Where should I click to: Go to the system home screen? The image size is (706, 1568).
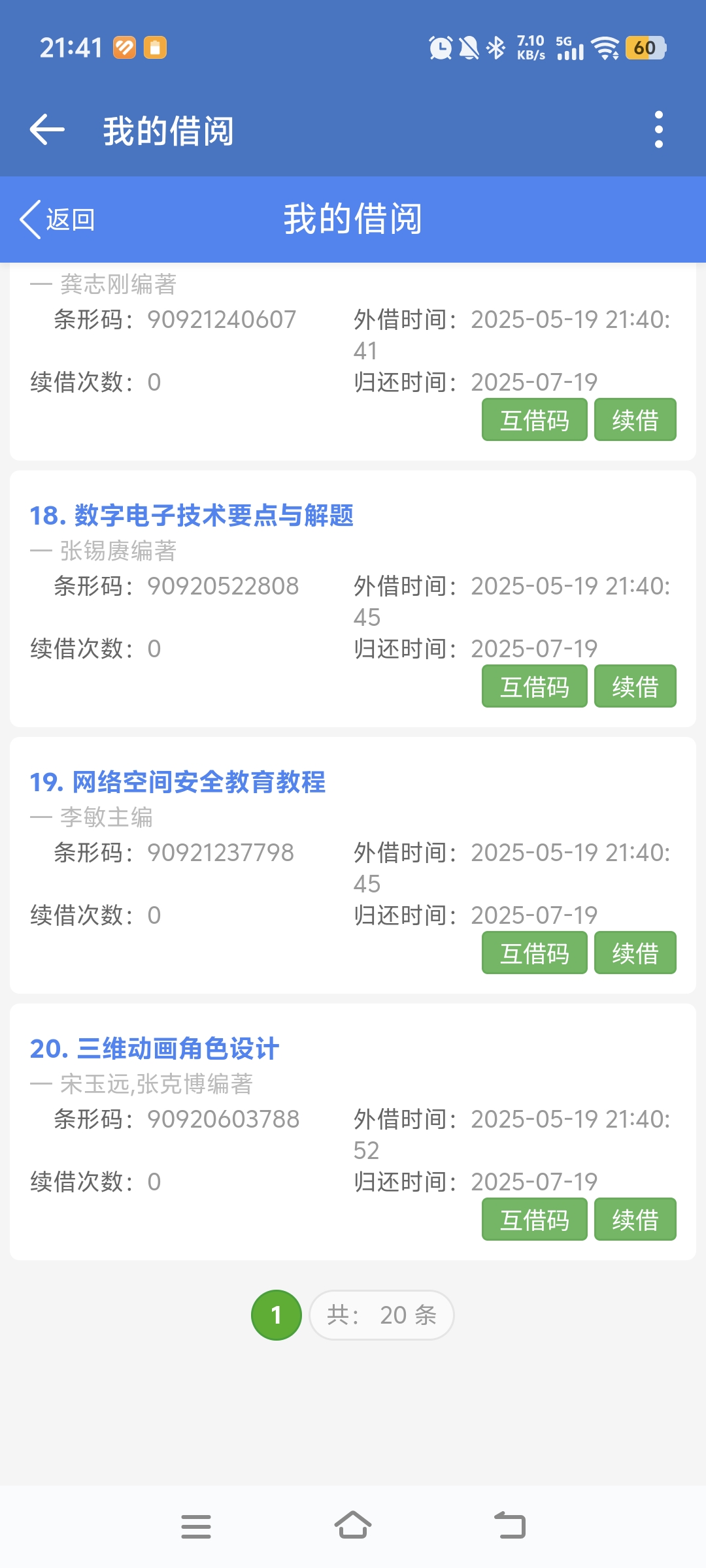pyautogui.click(x=353, y=1526)
